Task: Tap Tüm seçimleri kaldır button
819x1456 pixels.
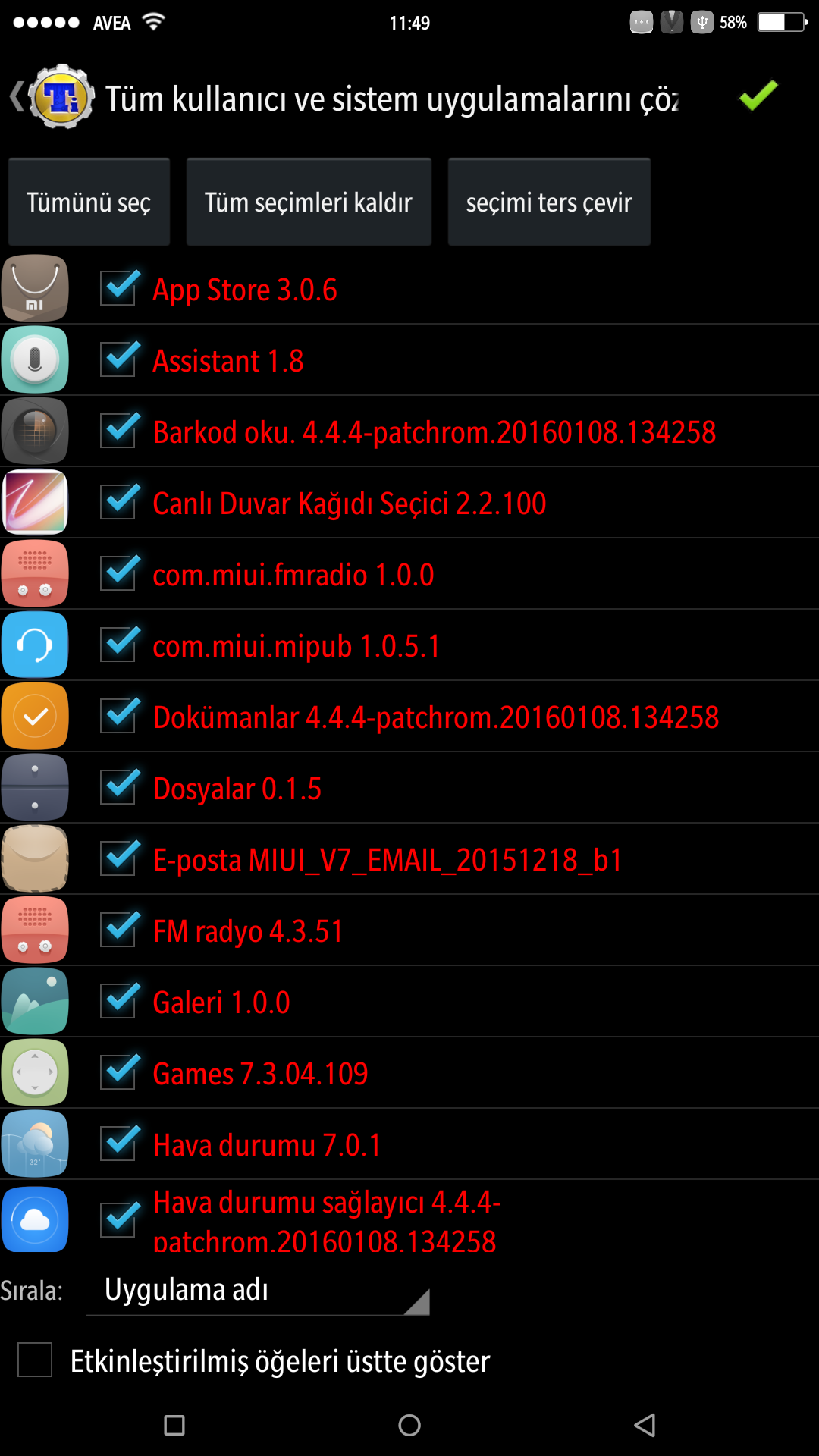Action: pyautogui.click(x=309, y=202)
